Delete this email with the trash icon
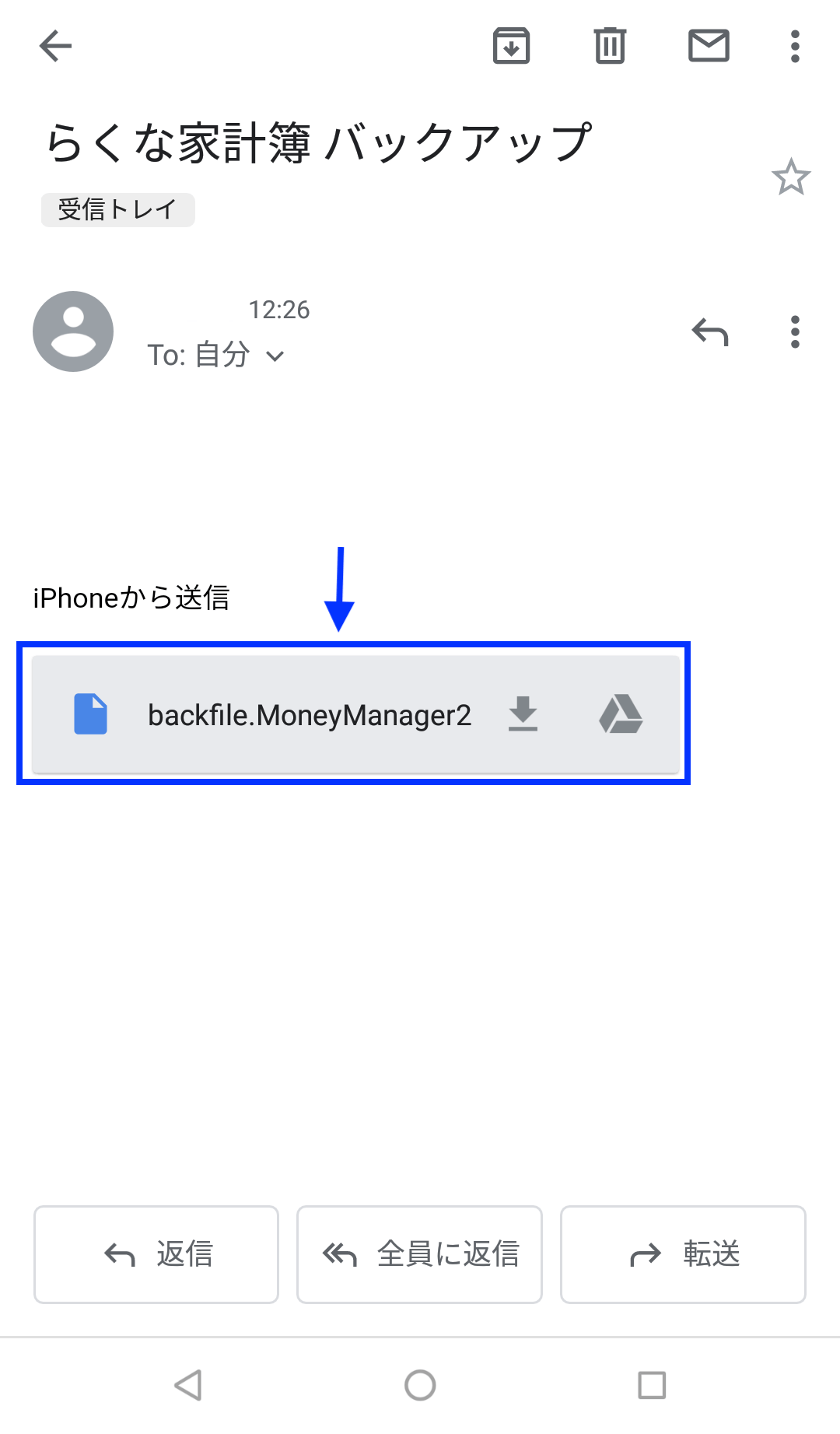The height and width of the screenshot is (1434, 840). pyautogui.click(x=610, y=46)
